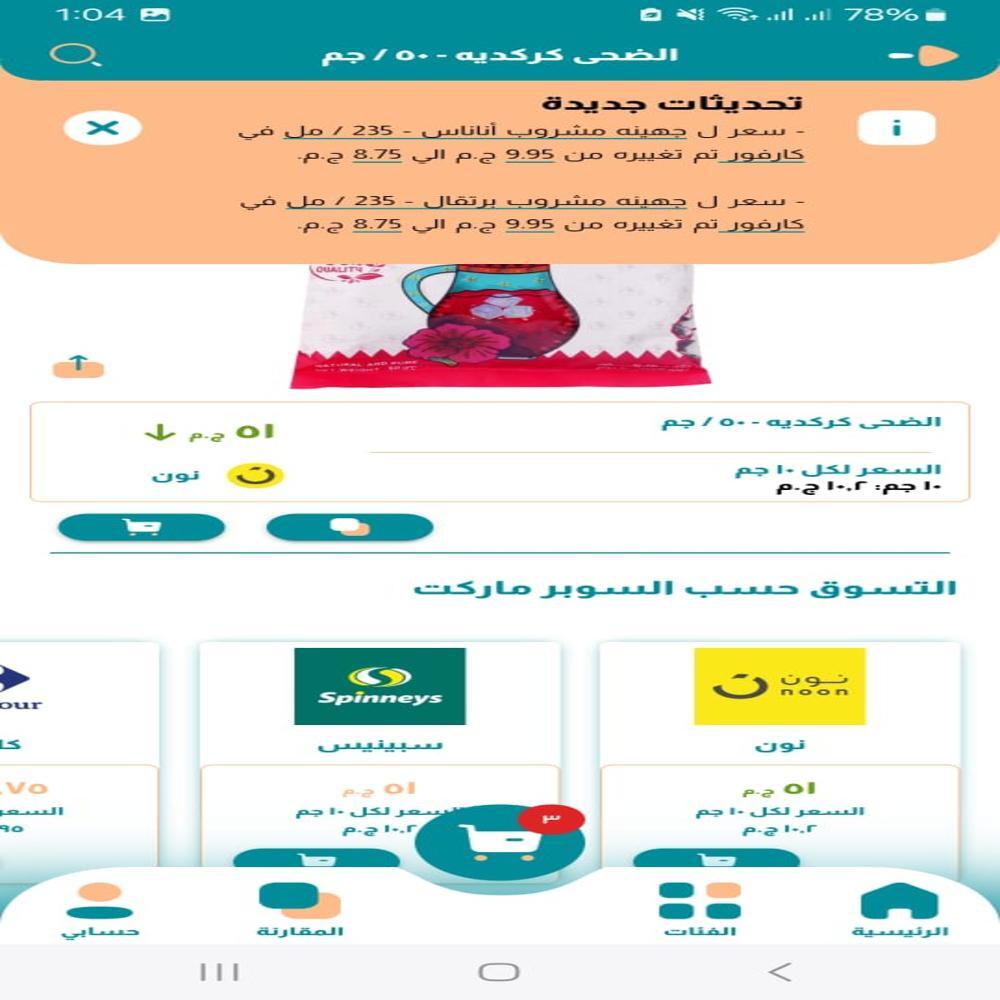
Task: Add this product to comparison
Action: (x=349, y=527)
